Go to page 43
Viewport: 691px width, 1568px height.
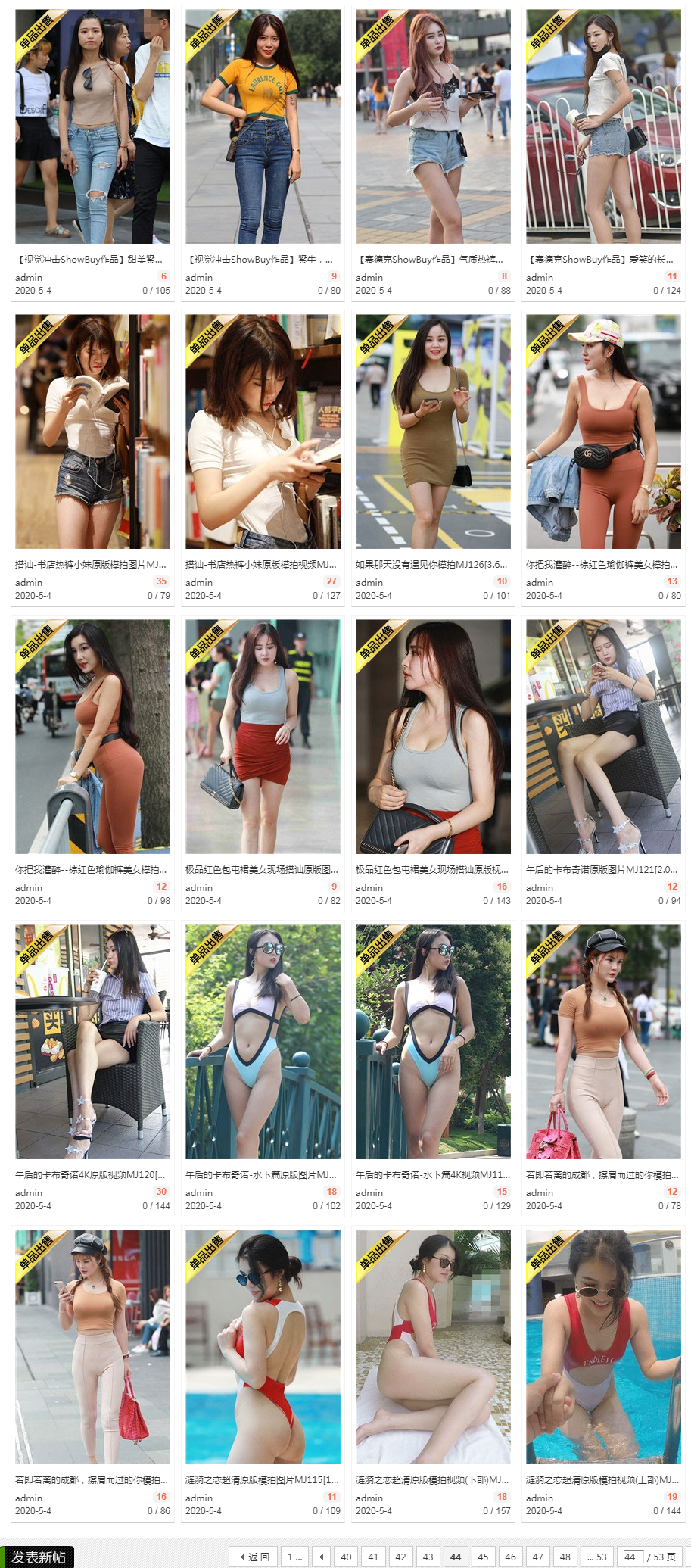(428, 1557)
